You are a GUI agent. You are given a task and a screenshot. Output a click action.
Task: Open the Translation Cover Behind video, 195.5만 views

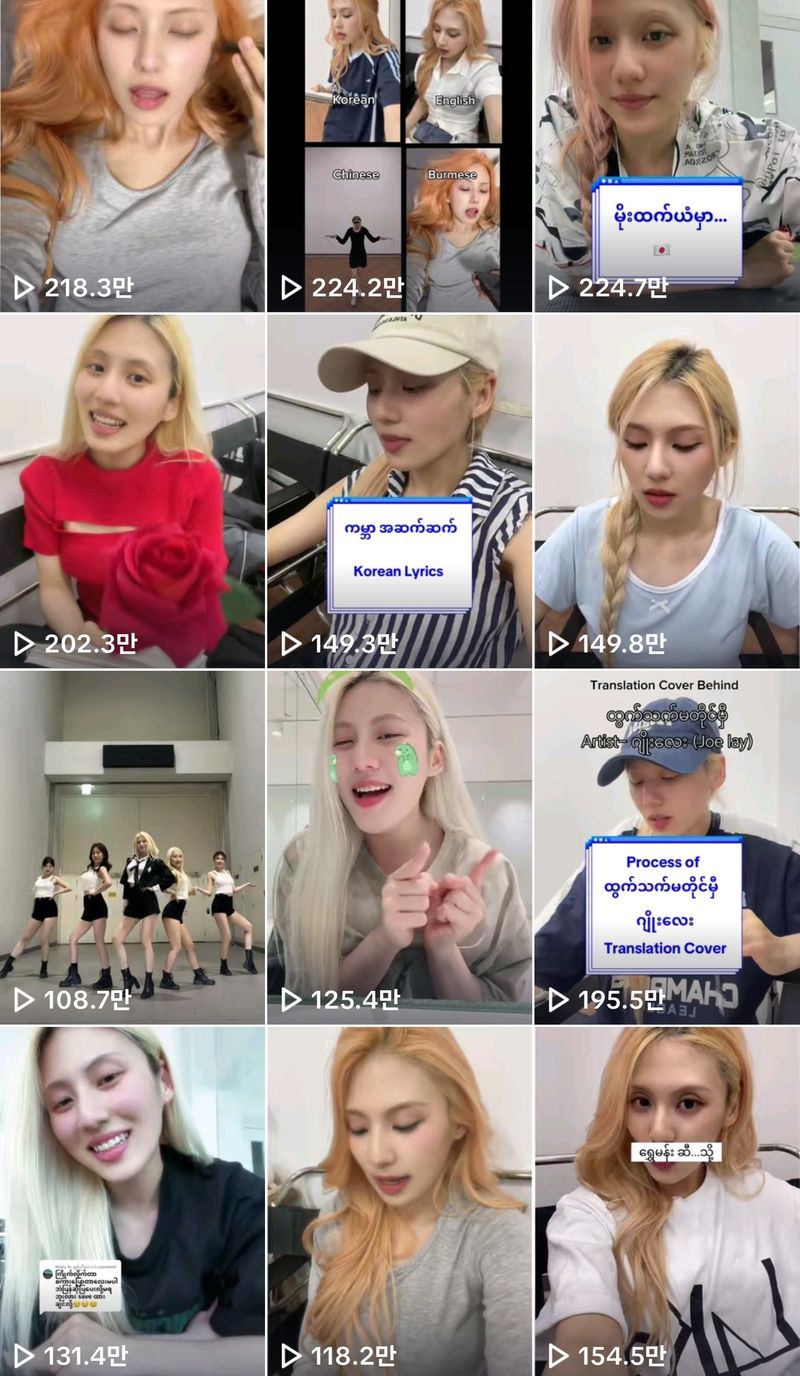[x=667, y=847]
